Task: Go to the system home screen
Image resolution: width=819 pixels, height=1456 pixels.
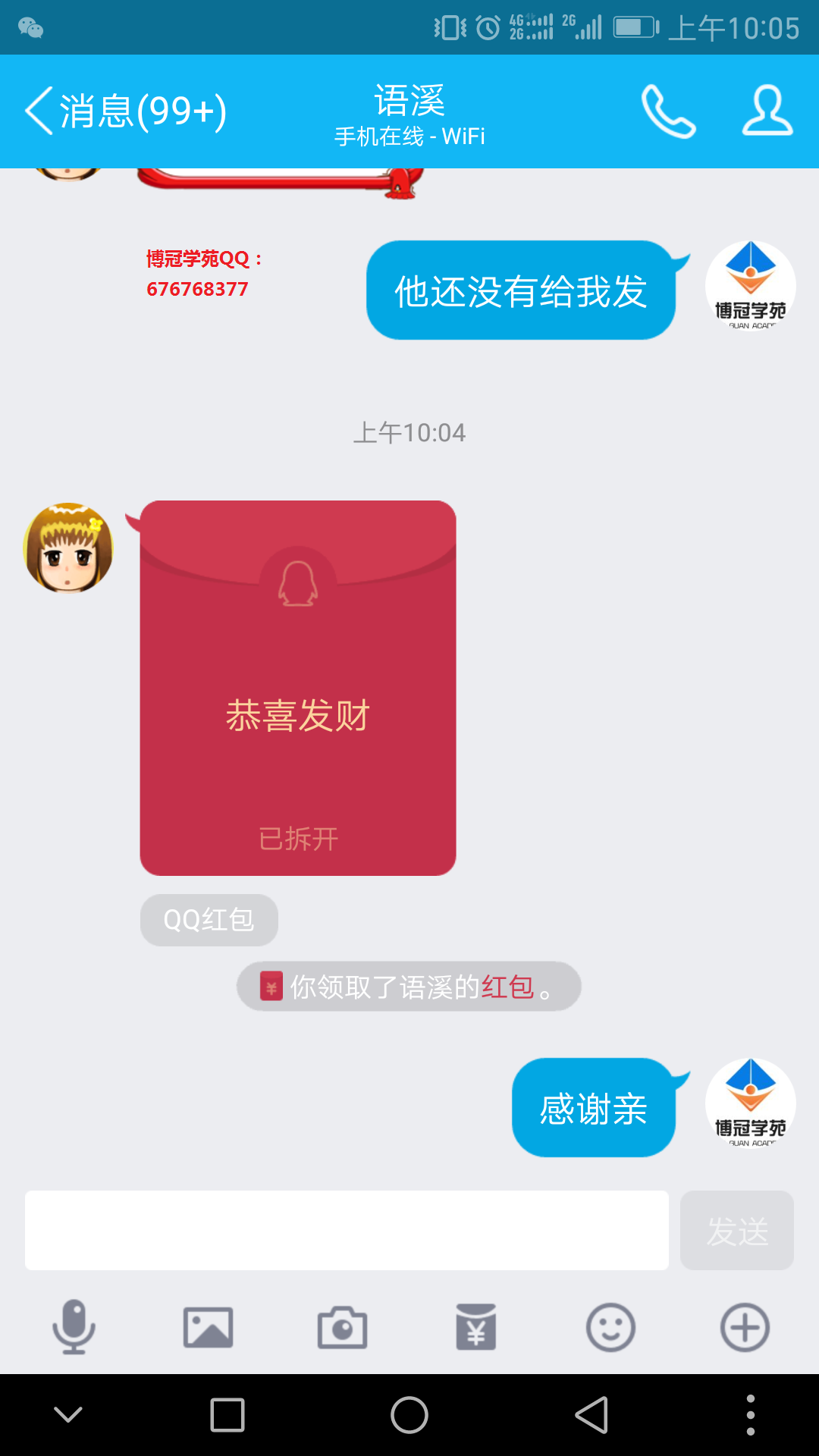Action: (x=409, y=1415)
